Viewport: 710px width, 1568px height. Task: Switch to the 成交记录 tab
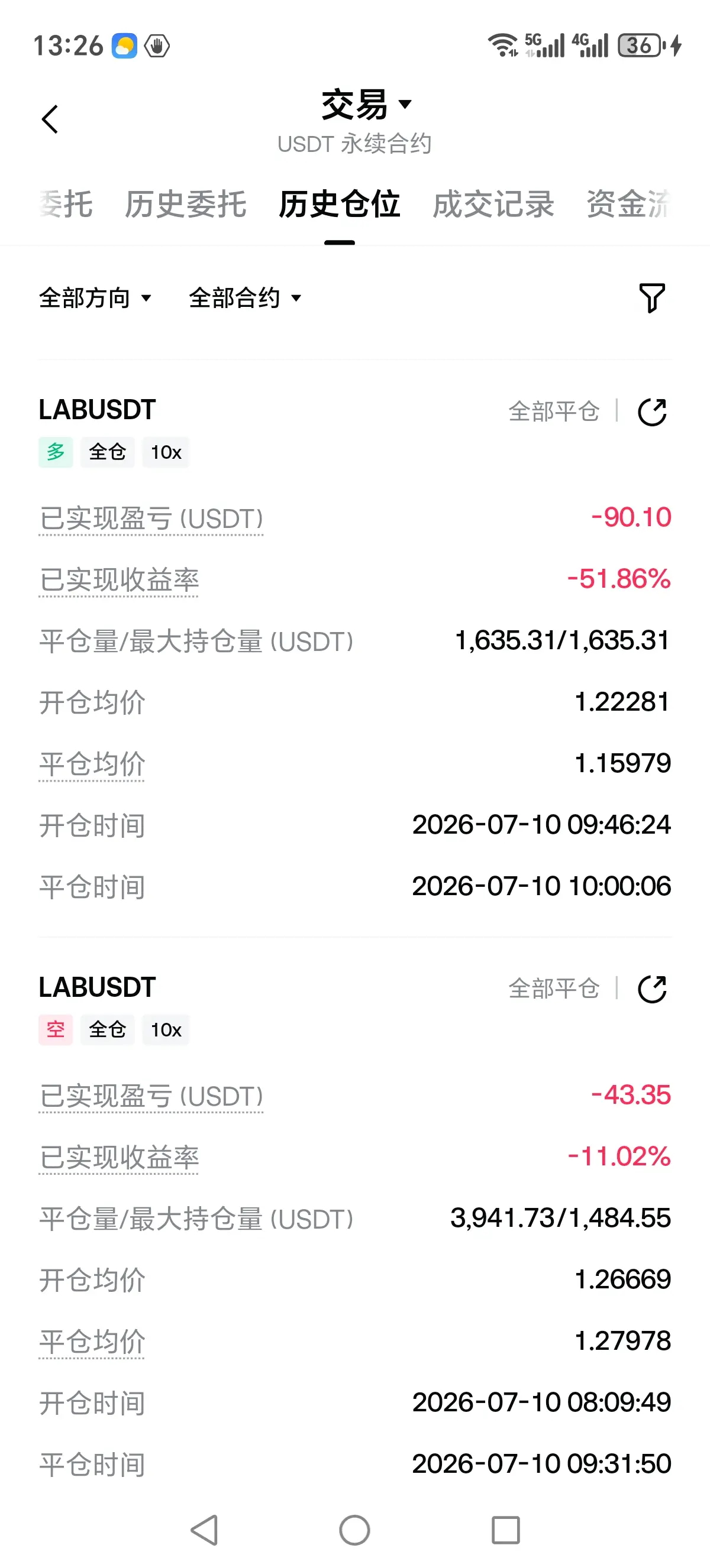pyautogui.click(x=493, y=204)
